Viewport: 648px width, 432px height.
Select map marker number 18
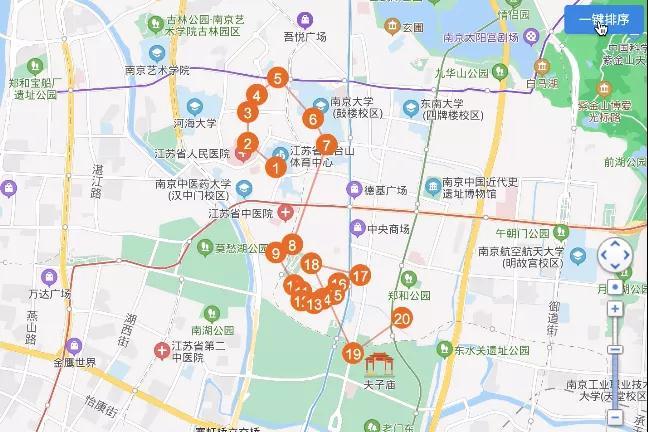[311, 264]
